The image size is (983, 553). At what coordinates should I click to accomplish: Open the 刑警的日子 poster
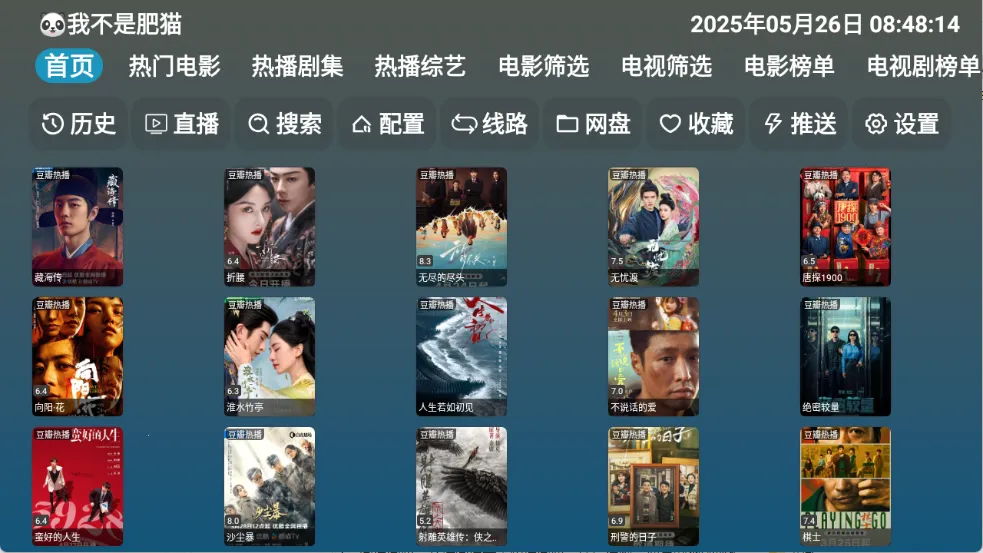653,486
